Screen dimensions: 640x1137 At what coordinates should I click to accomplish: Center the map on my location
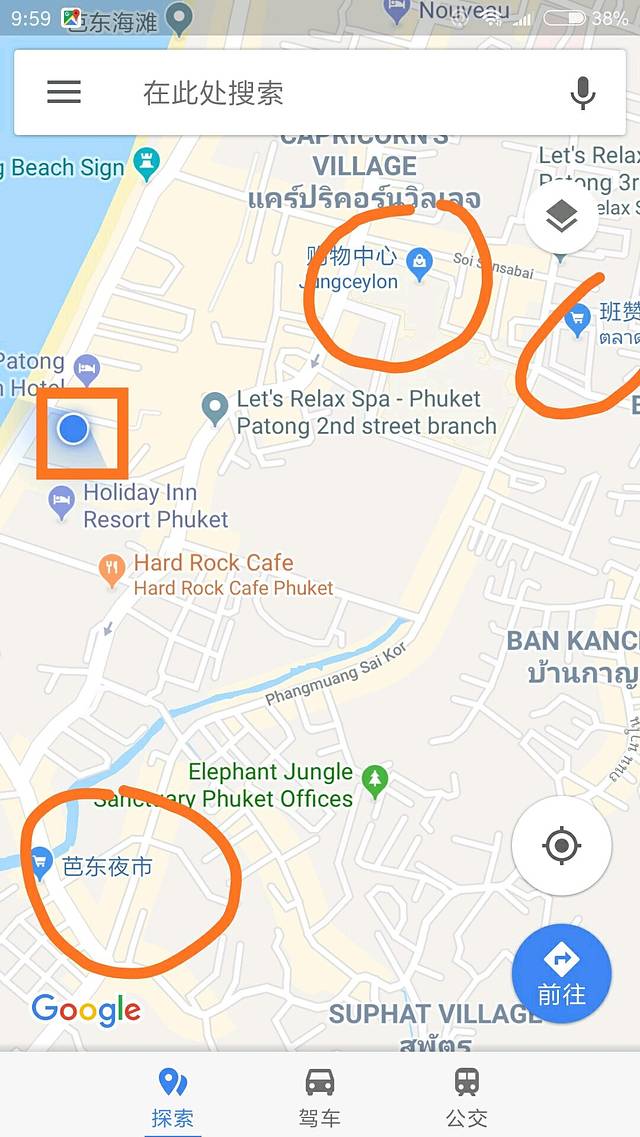coord(561,846)
